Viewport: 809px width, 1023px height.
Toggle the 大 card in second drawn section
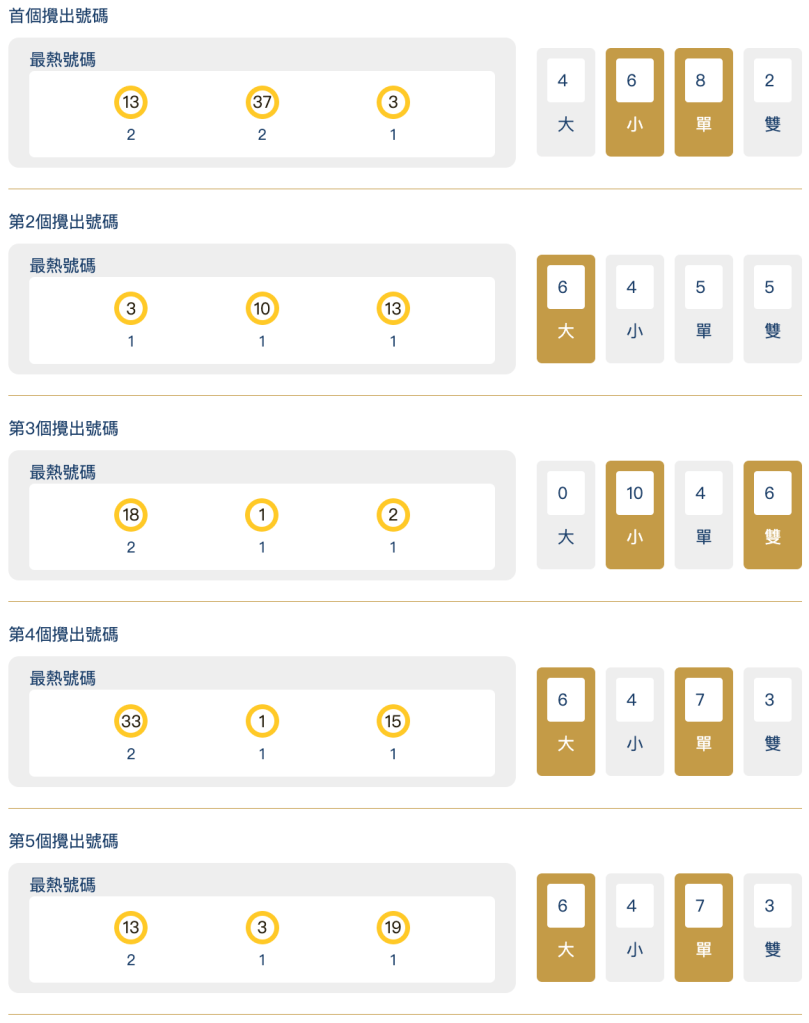coord(565,308)
